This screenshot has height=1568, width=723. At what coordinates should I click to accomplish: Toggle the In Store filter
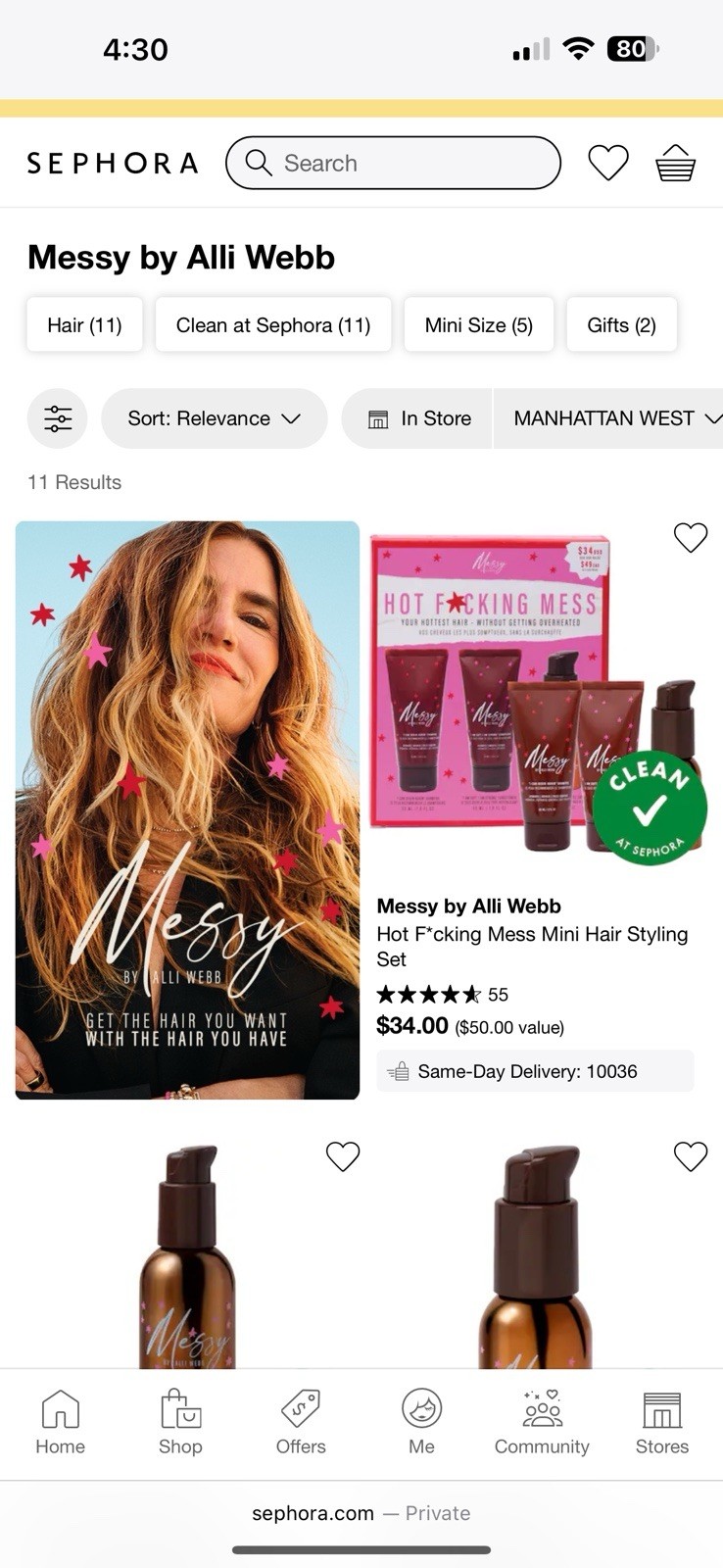[418, 418]
